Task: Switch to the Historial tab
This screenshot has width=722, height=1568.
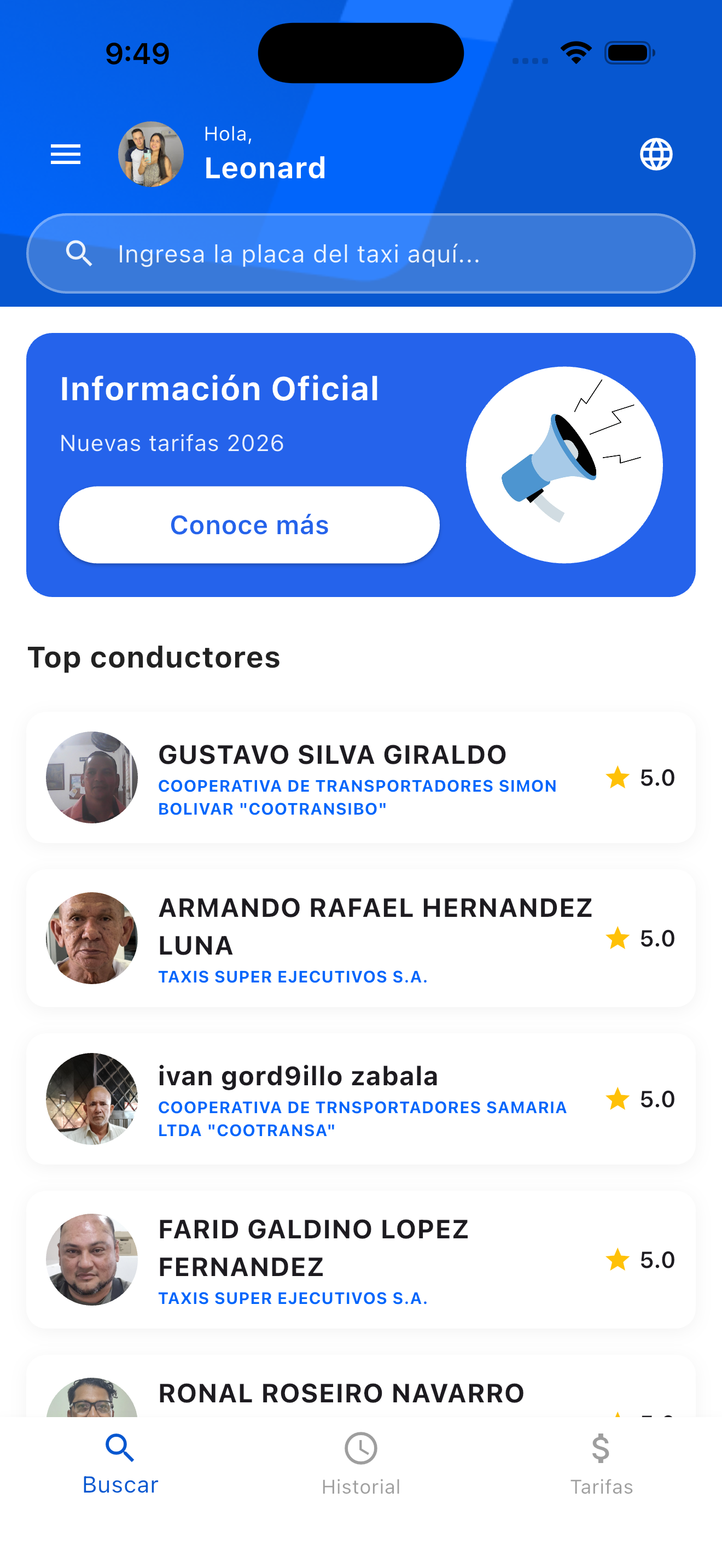Action: tap(360, 1467)
